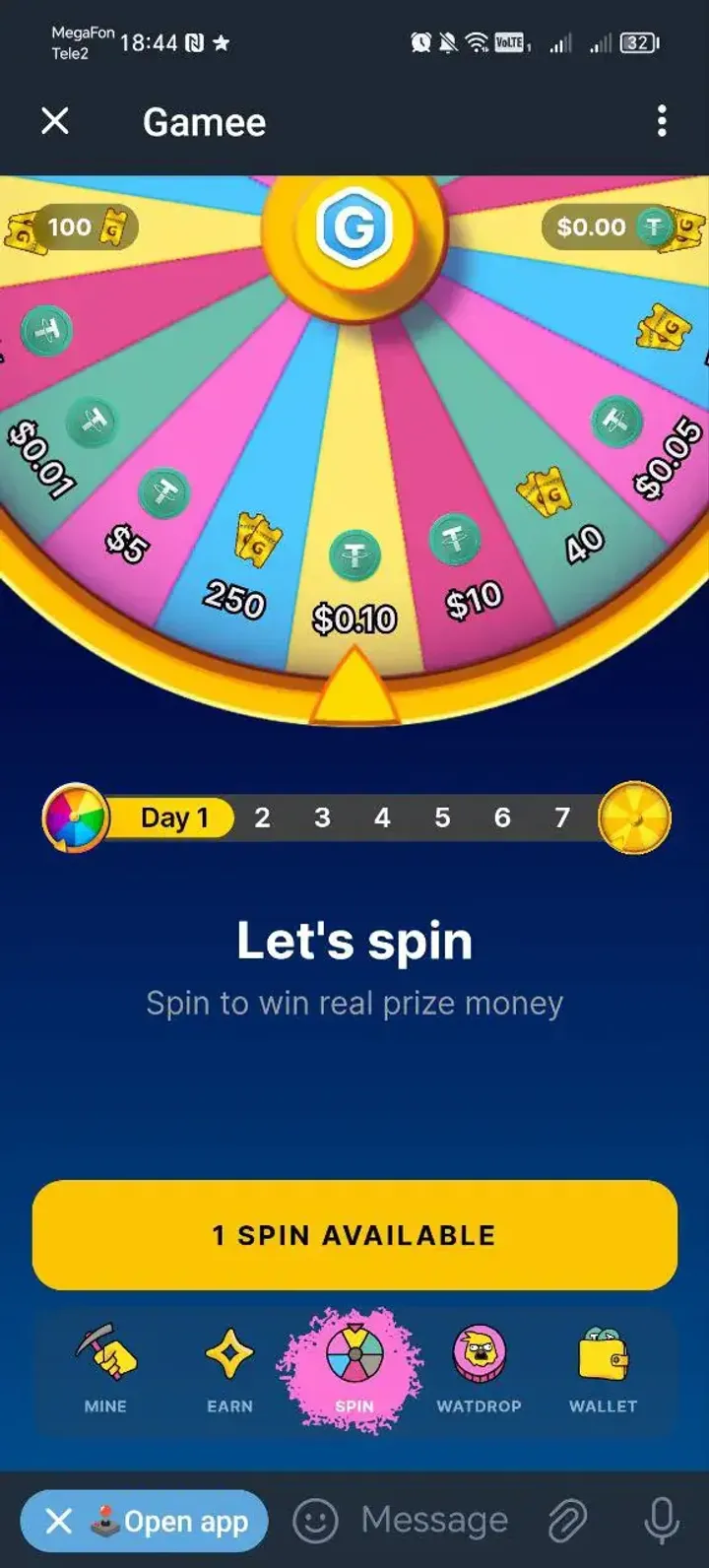Open the three-dot overflow menu
Image resolution: width=709 pixels, height=1568 pixels.
click(662, 121)
